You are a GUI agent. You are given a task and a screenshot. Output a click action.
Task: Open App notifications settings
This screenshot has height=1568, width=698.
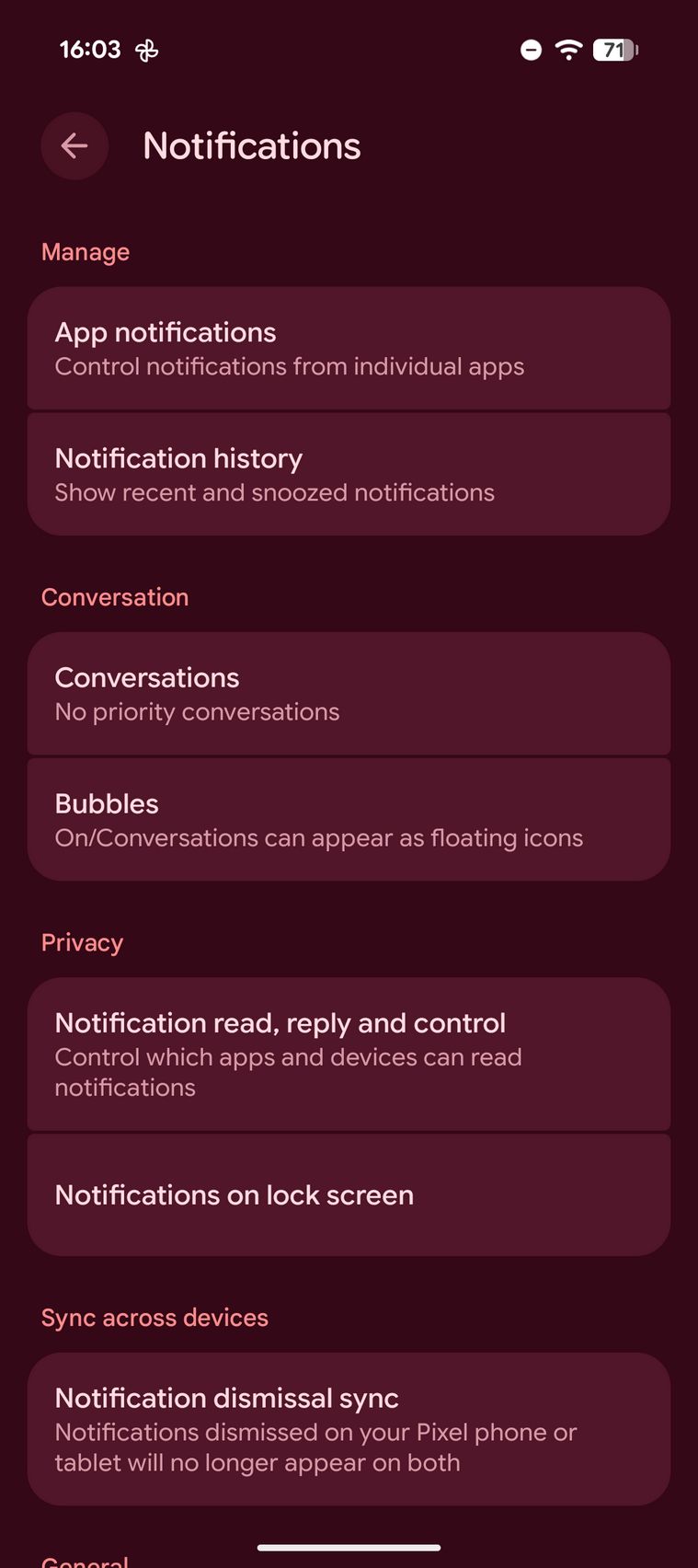click(x=349, y=349)
